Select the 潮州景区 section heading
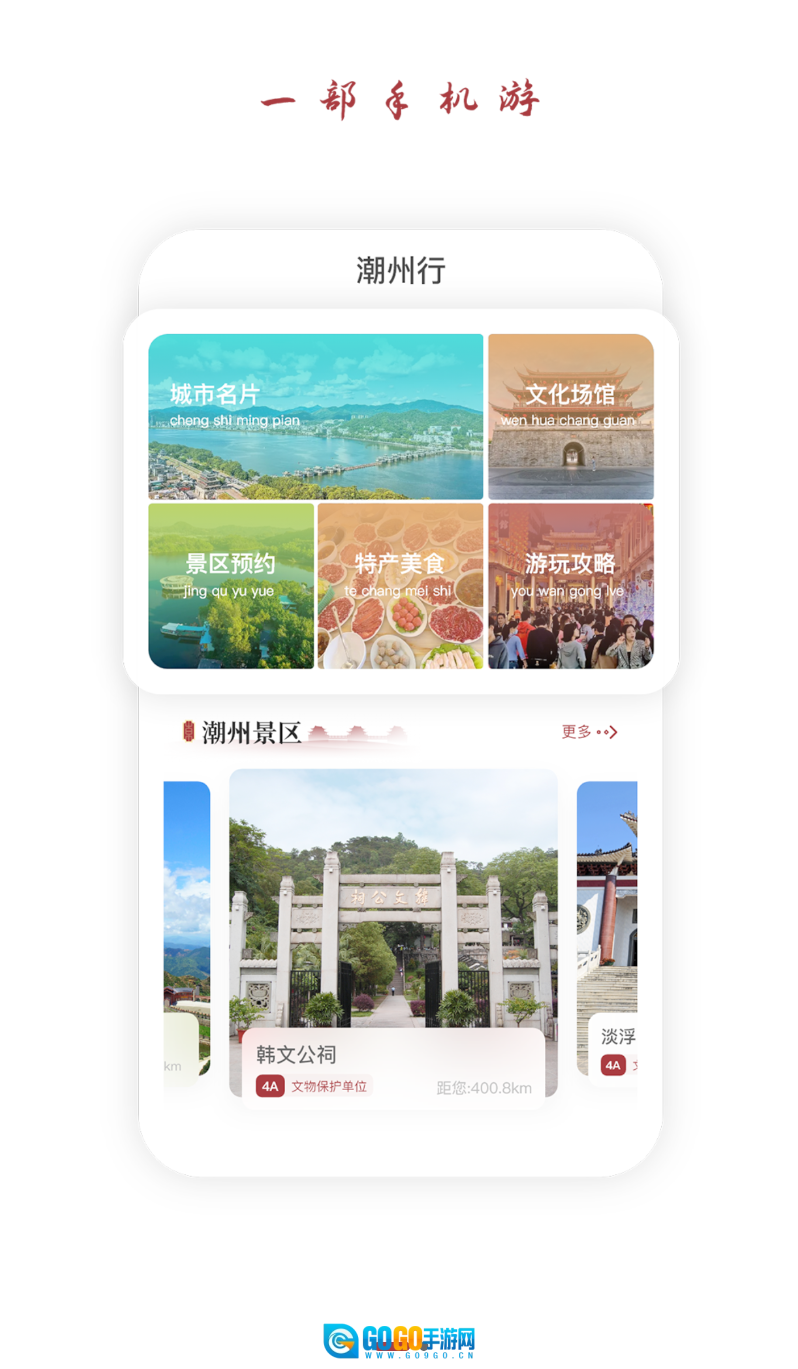Screen dimensions: 798x1369 click(252, 731)
